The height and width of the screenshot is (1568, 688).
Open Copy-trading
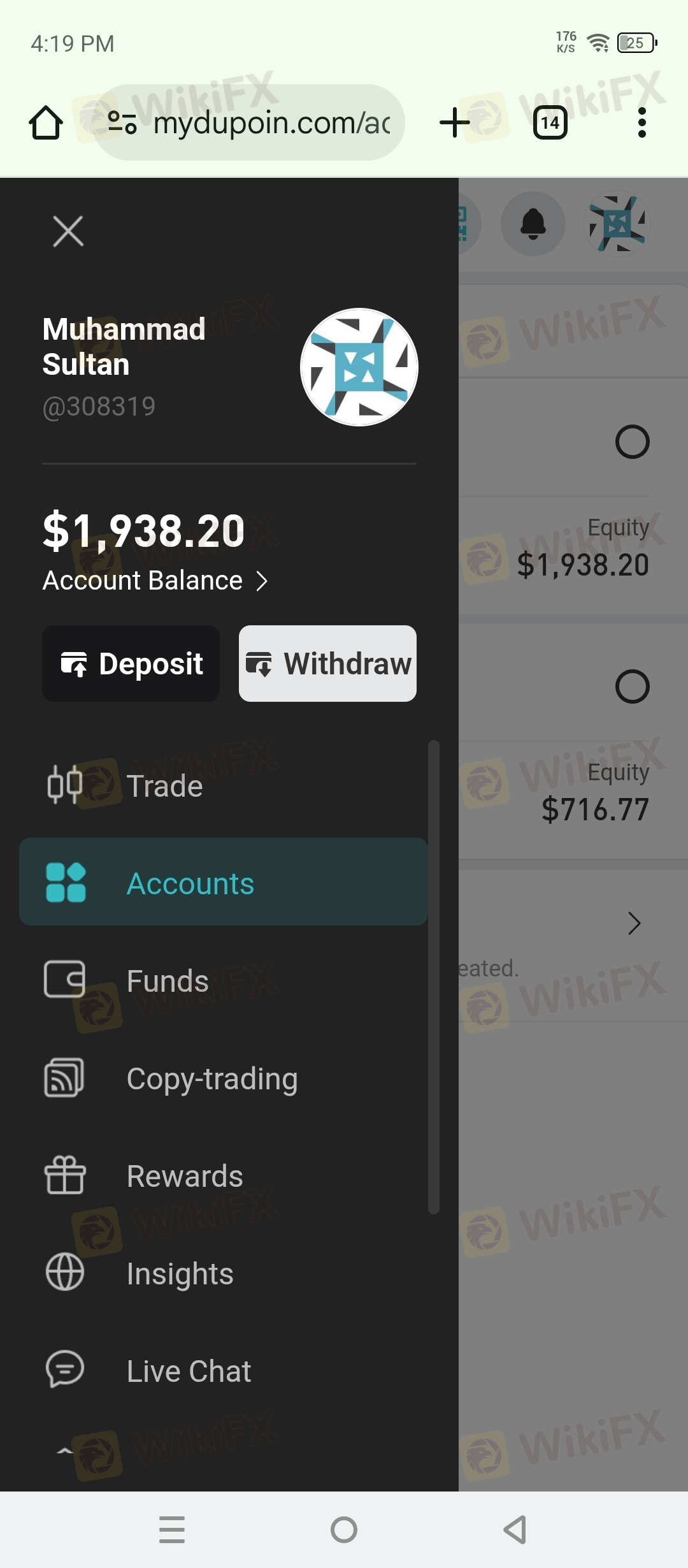224,1078
